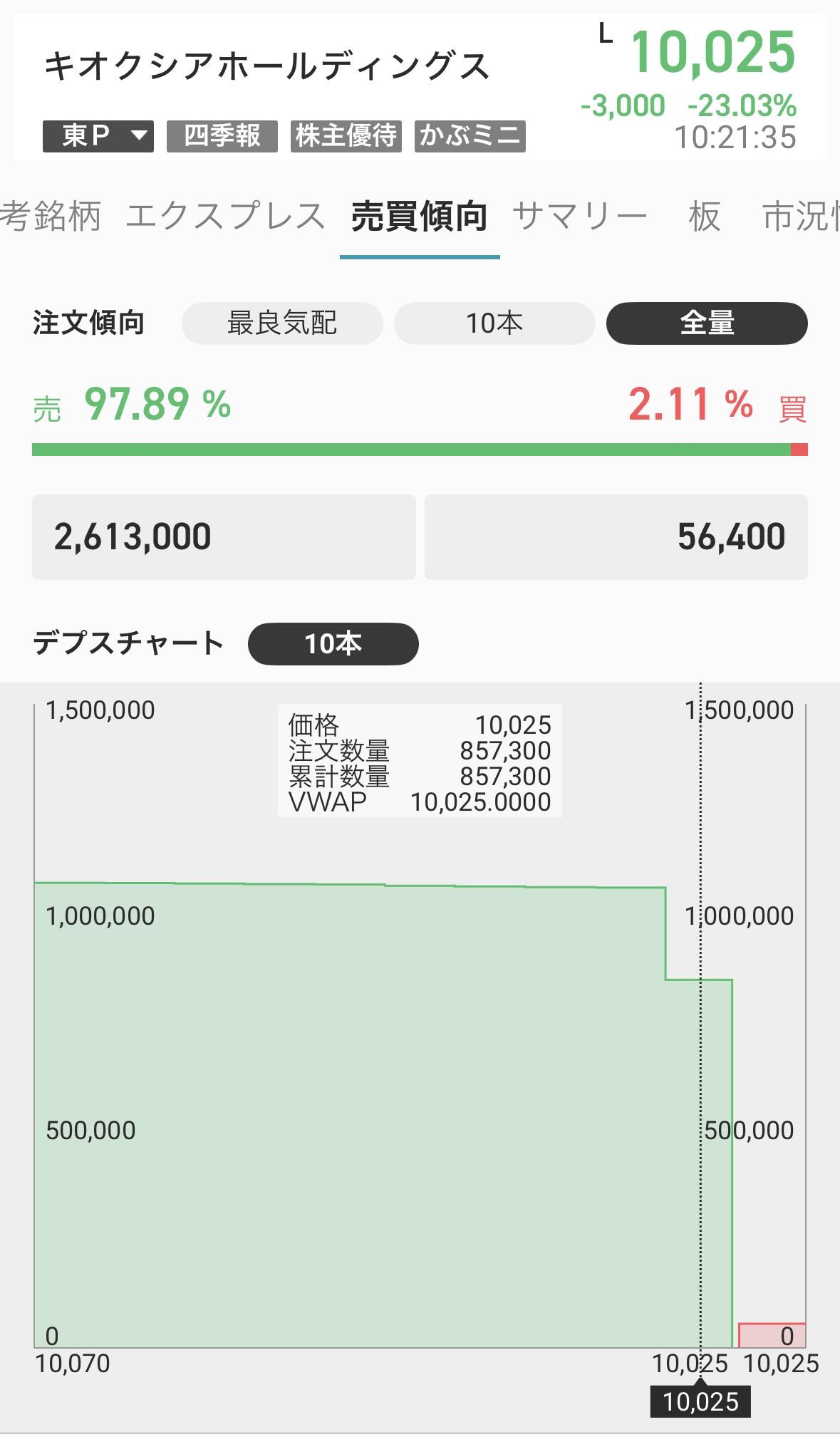Choose 全量 order tendency view
The image size is (840, 1437).
coord(707,323)
